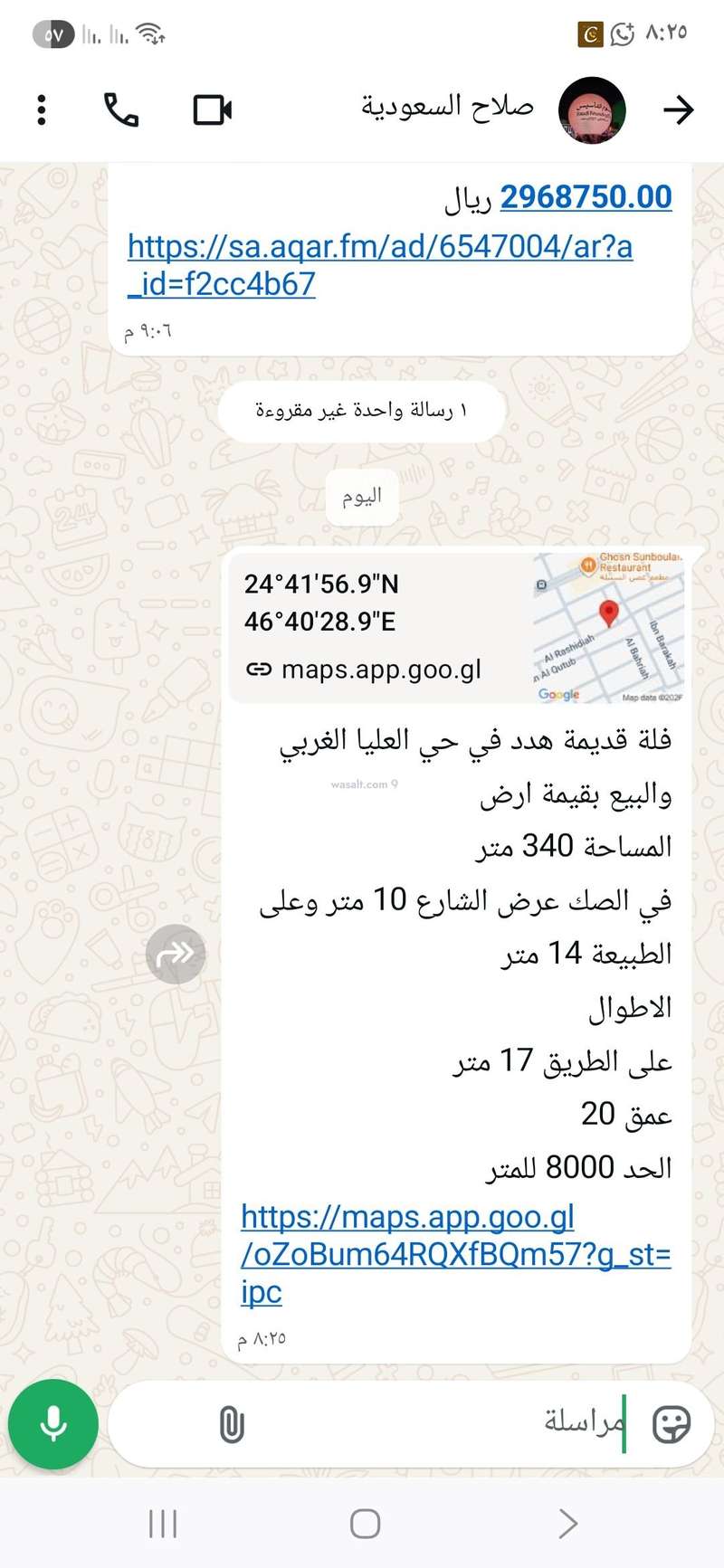The image size is (724, 1568).
Task: Open recent apps from navigation bar
Action: point(163,1524)
